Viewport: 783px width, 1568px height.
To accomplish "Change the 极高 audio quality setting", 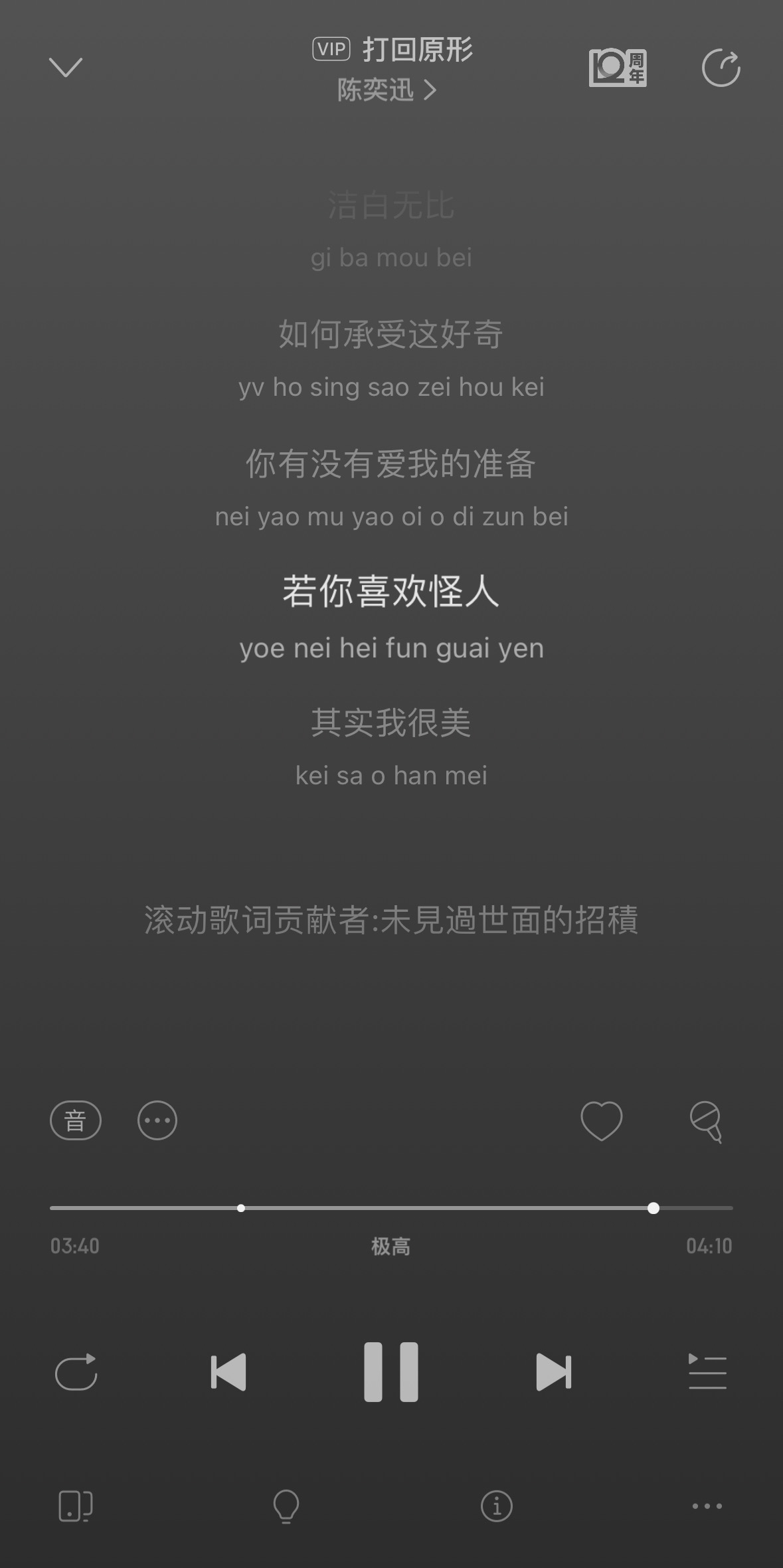I will (x=391, y=1246).
